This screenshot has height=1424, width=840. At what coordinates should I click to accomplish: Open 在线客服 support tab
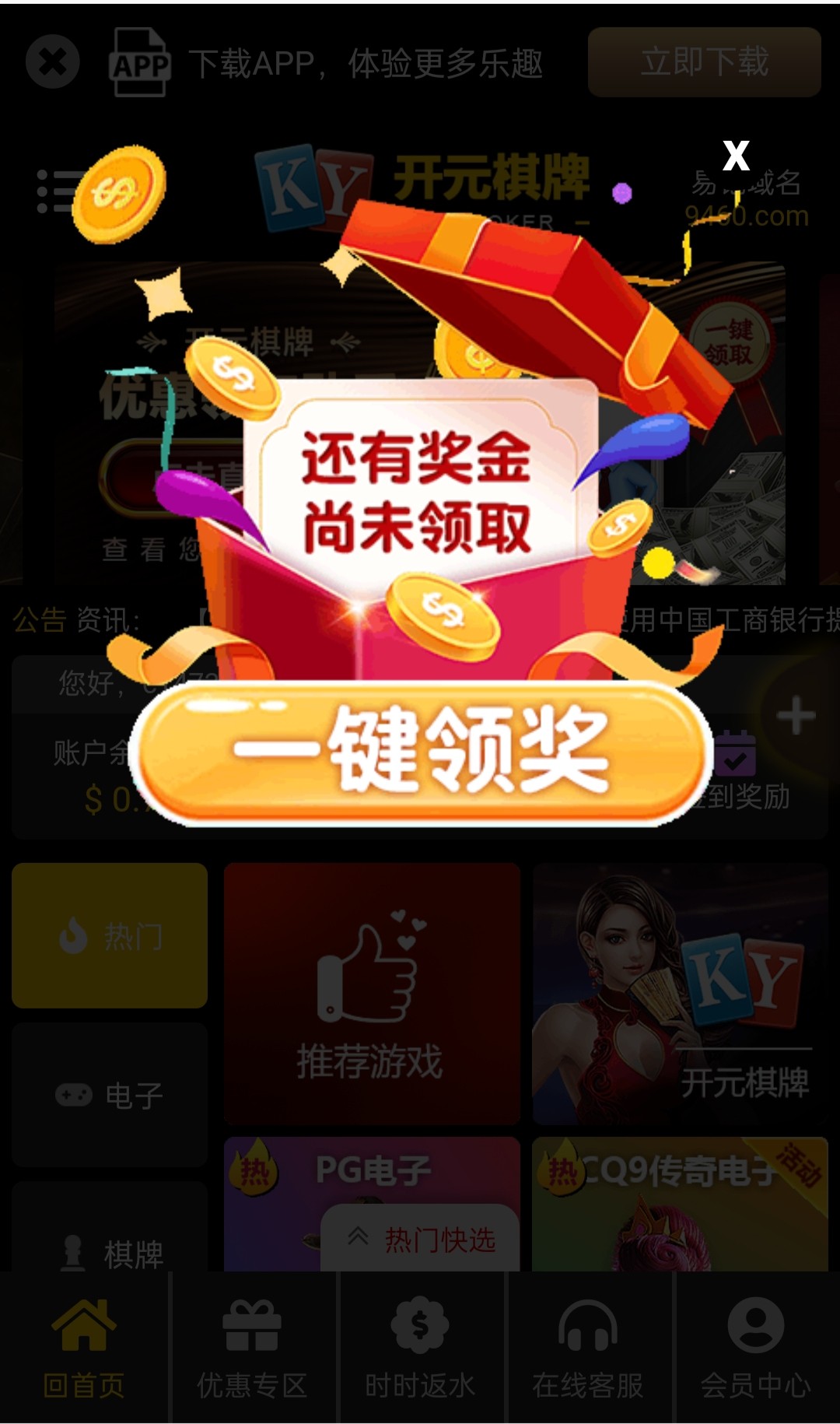(x=588, y=1348)
